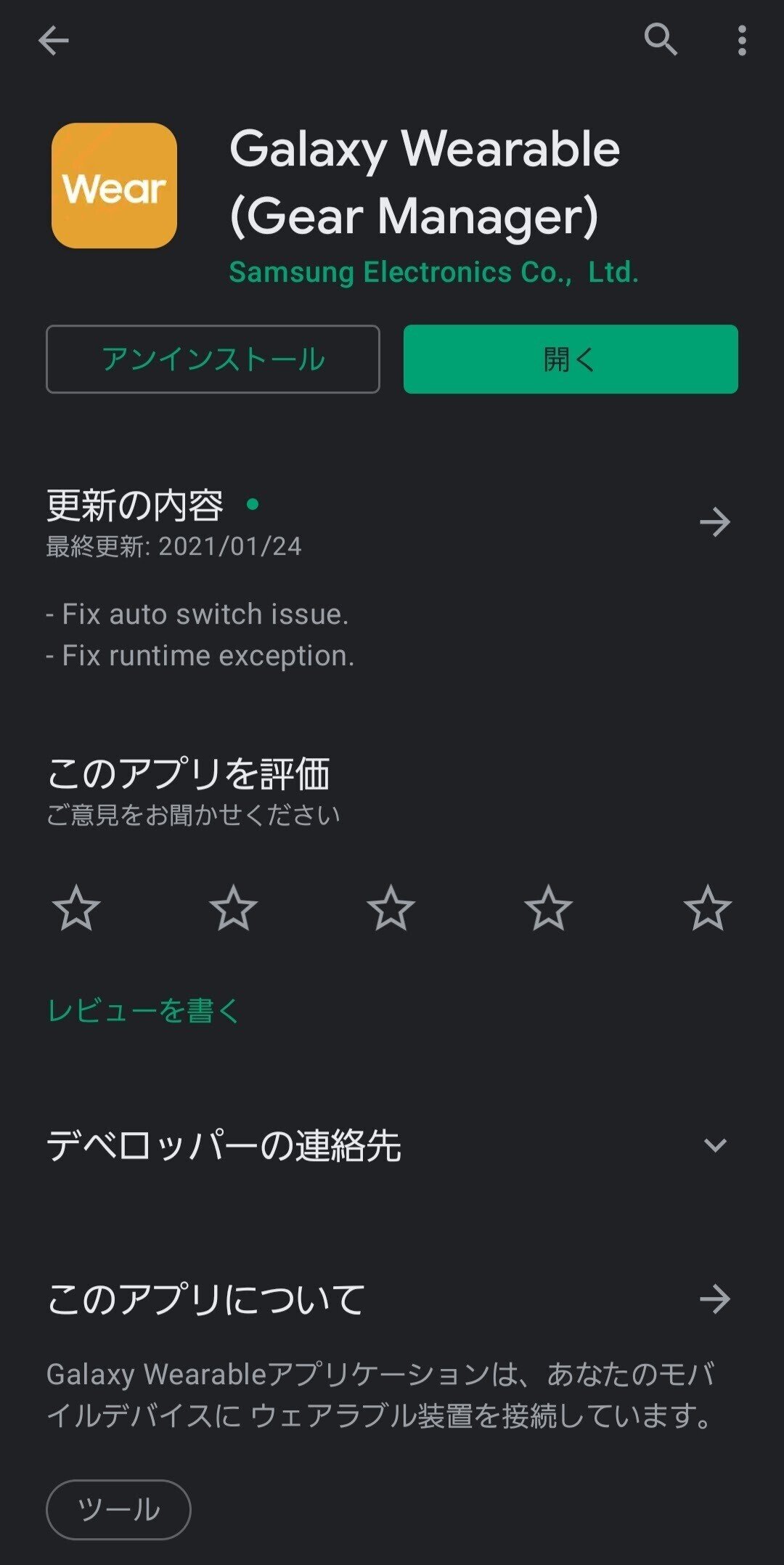Viewport: 784px width, 1565px height.
Task: Open the three-dot overflow menu
Action: point(741,41)
